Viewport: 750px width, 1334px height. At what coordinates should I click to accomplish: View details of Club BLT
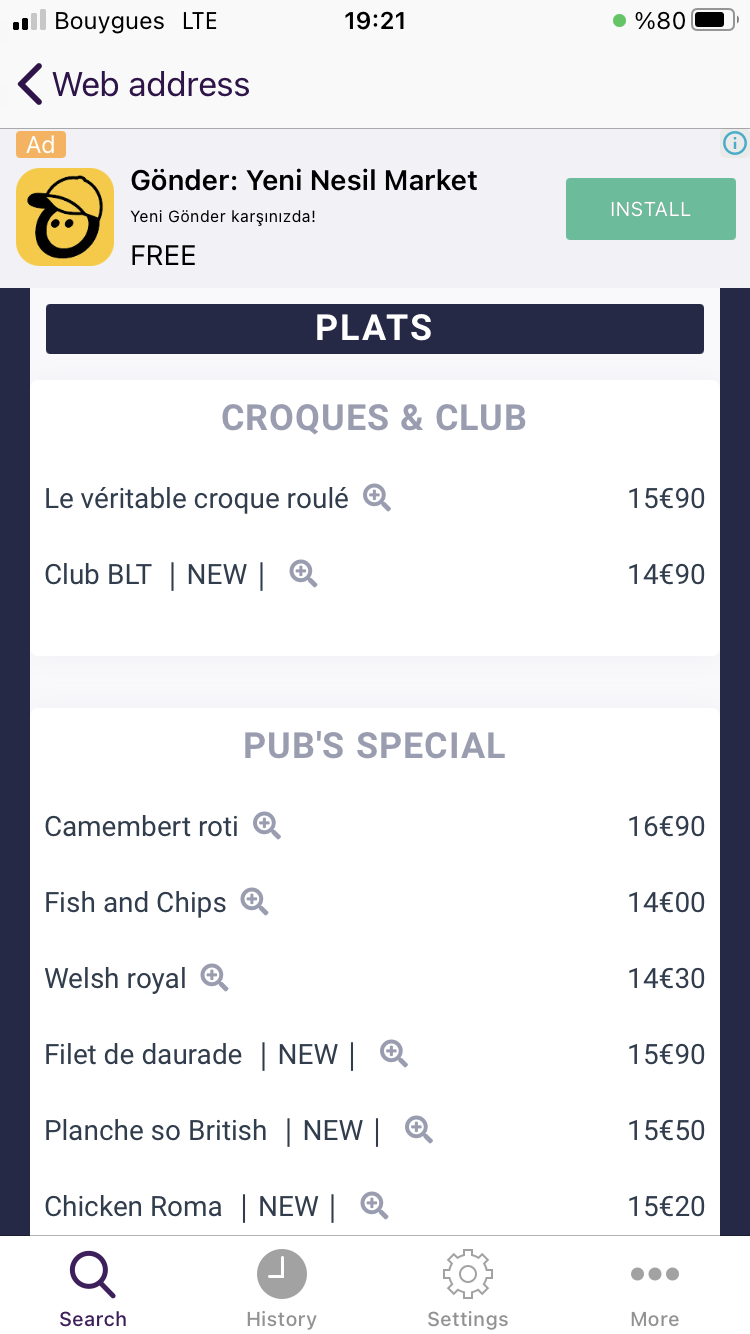click(303, 573)
